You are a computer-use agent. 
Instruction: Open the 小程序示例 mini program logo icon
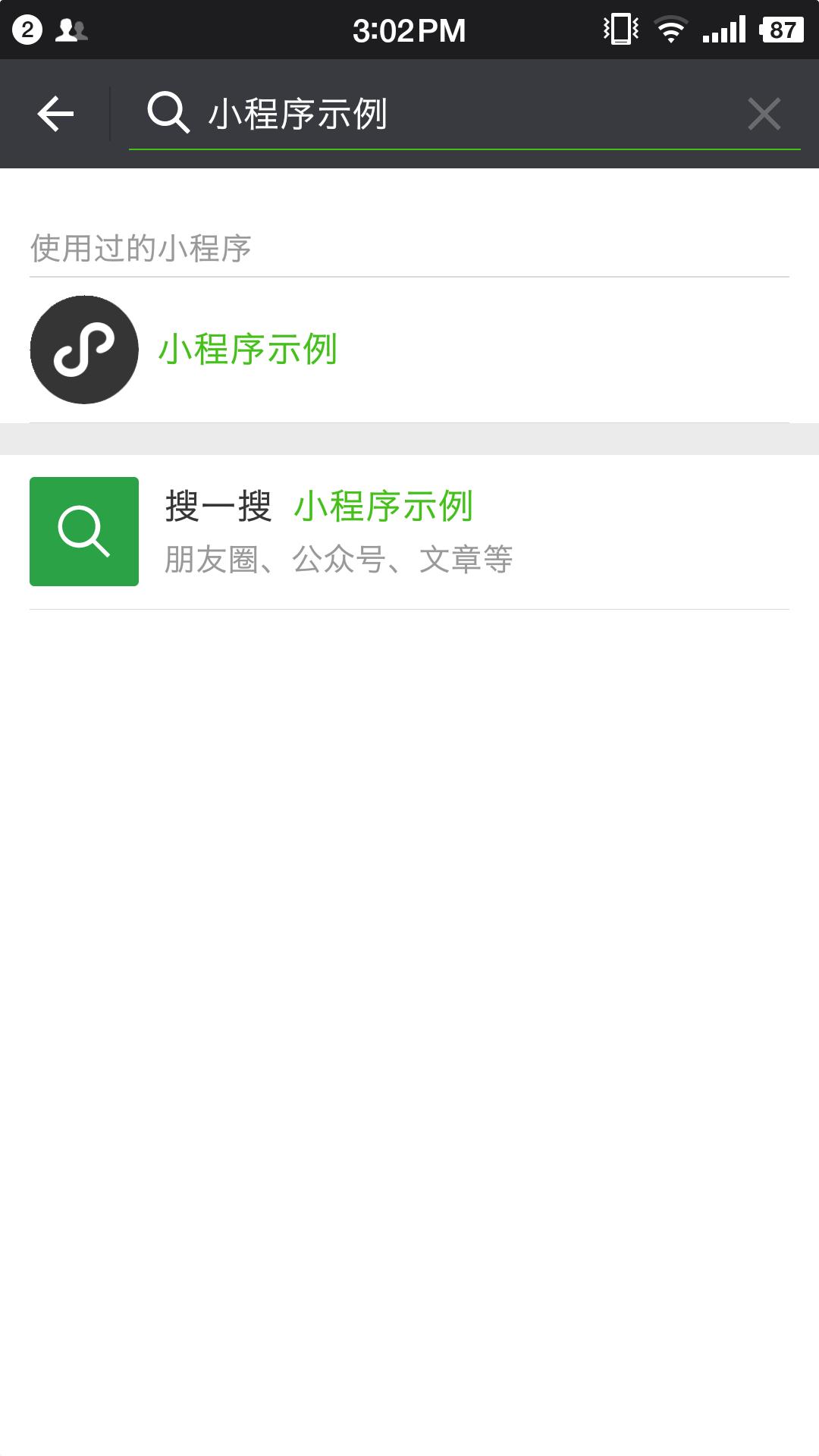tap(83, 347)
